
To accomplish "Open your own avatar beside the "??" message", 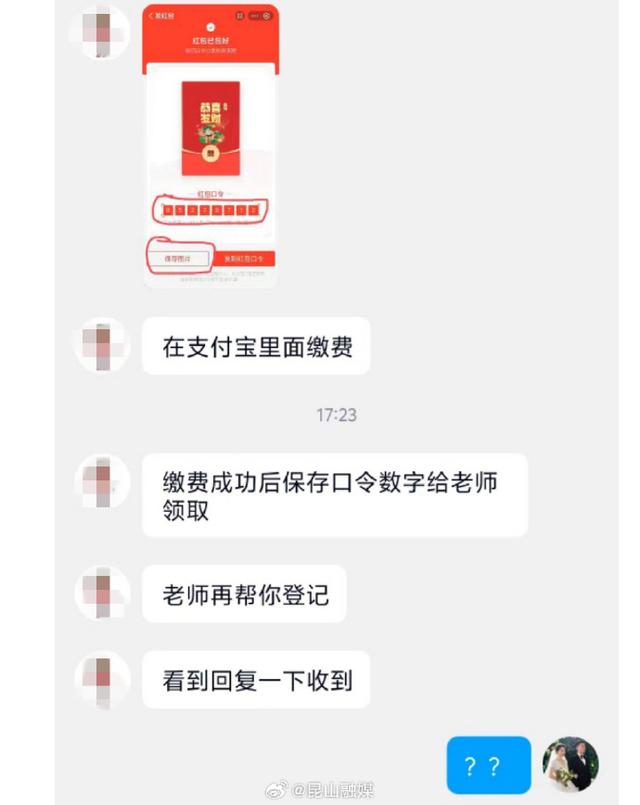I will 570,765.
